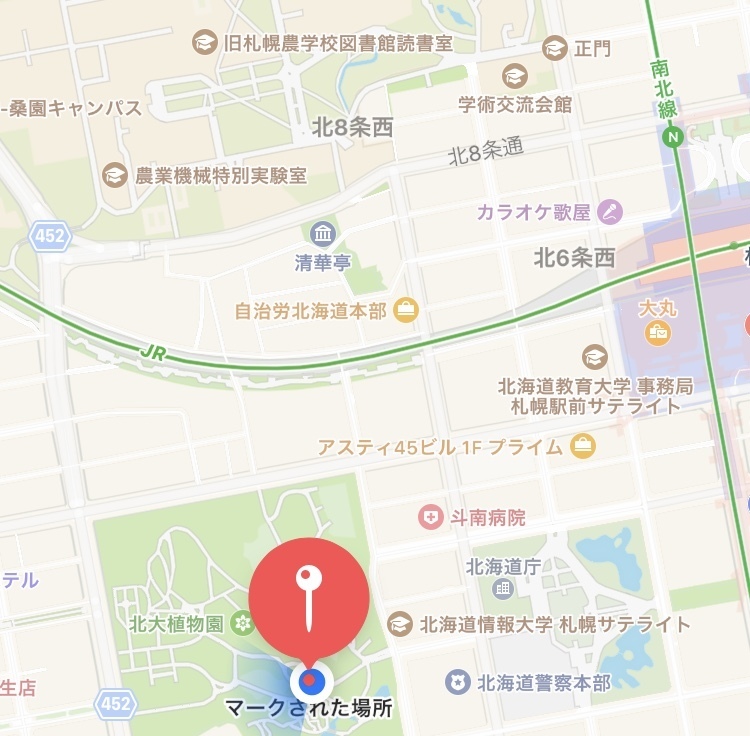
Task: Tap the 正門 gate marker
Action: tap(554, 46)
